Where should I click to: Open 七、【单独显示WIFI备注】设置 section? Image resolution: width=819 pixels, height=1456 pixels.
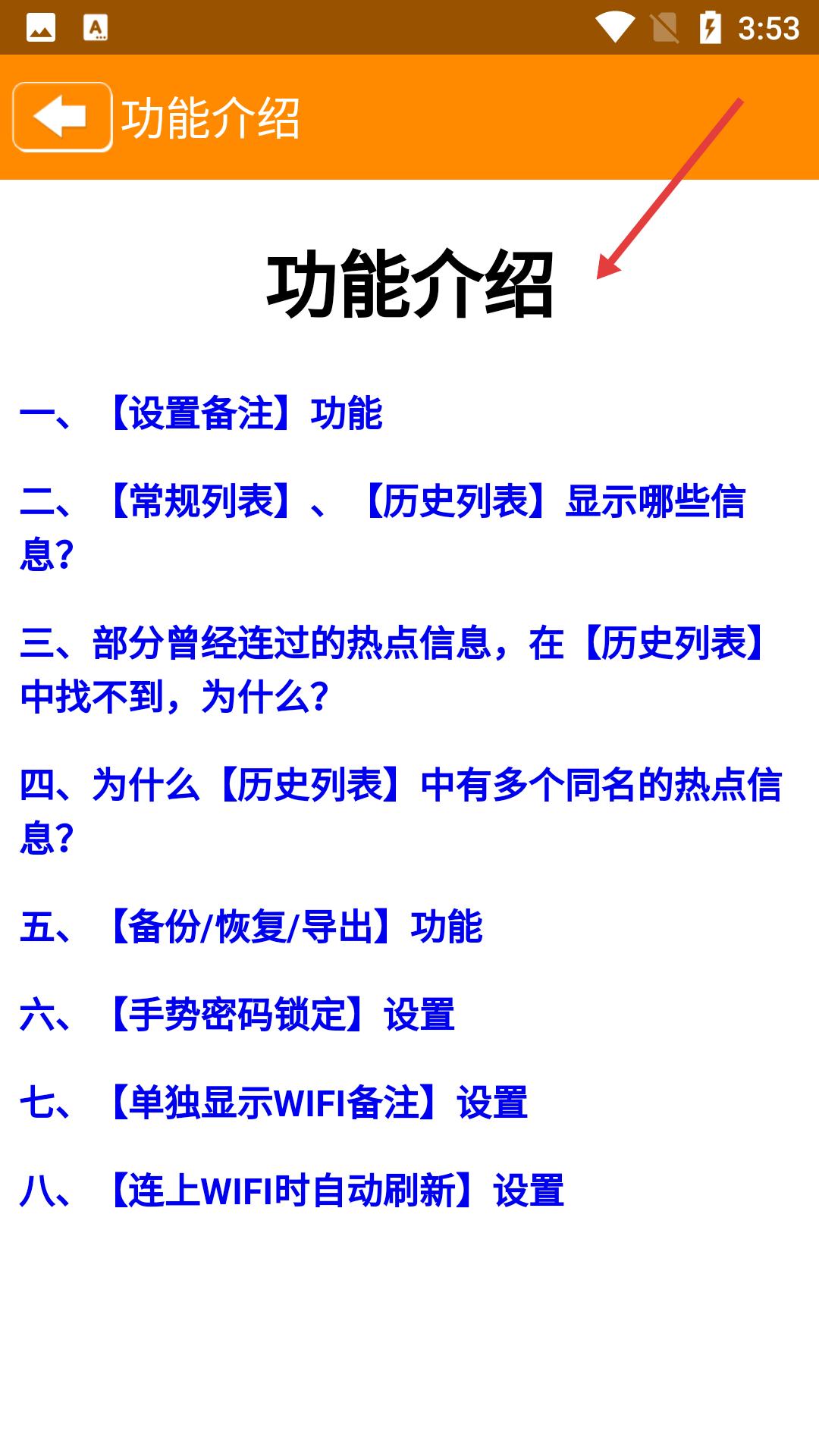274,1103
